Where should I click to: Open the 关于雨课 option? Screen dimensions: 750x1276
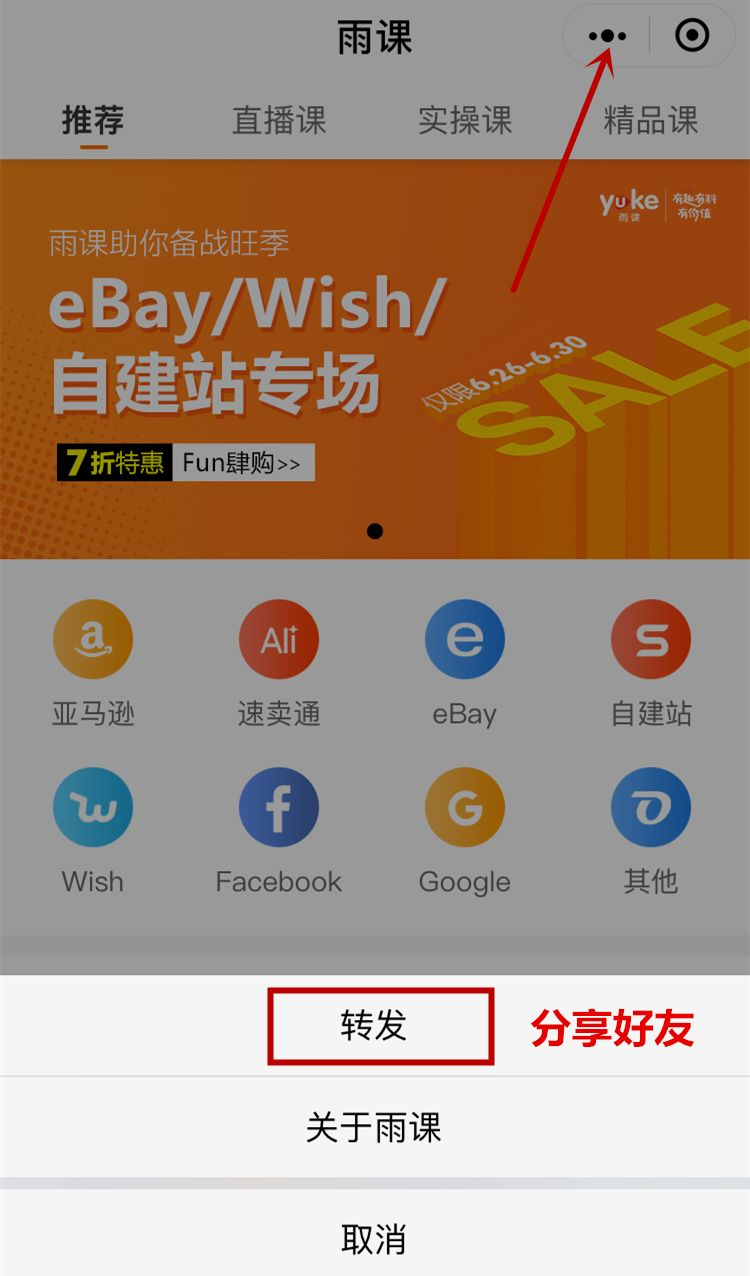pos(375,1128)
